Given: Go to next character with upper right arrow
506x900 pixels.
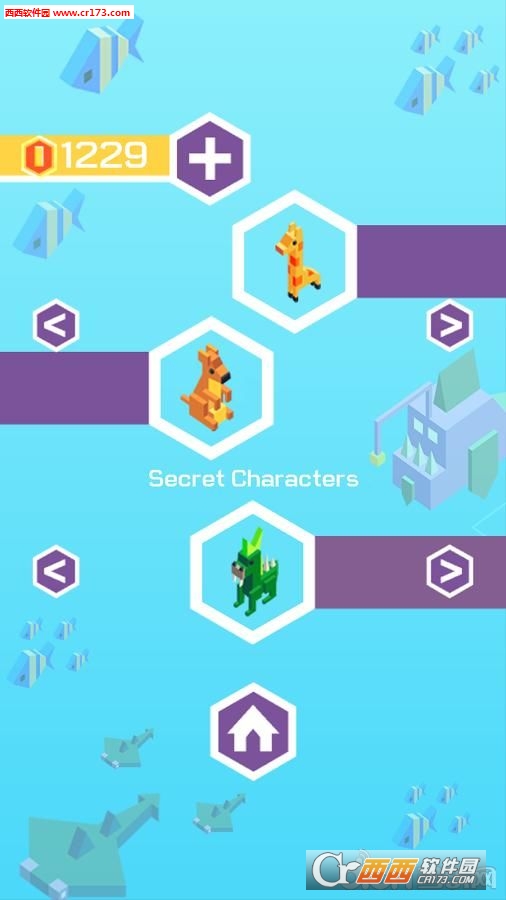Looking at the screenshot, I should tap(450, 325).
